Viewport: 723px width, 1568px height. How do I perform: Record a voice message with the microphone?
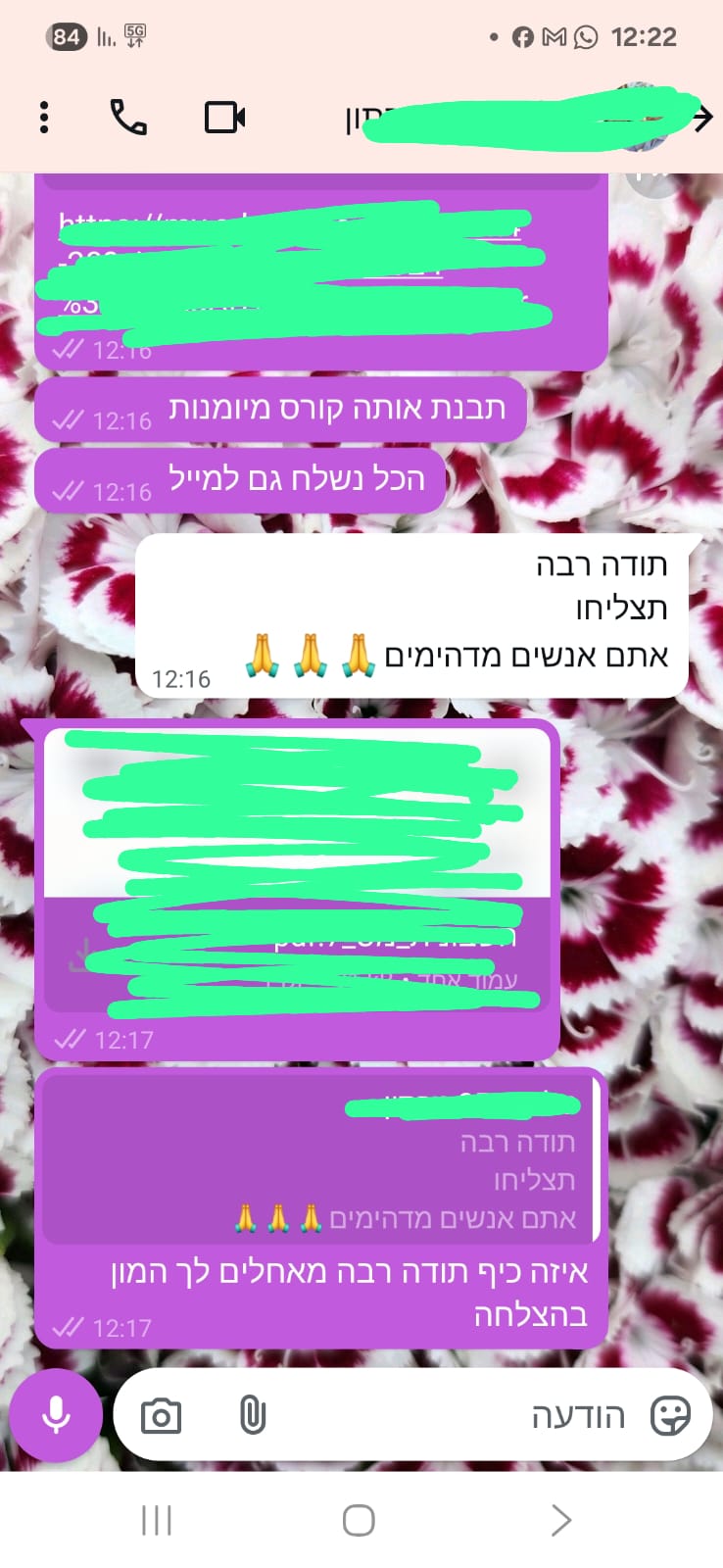pyautogui.click(x=56, y=1415)
